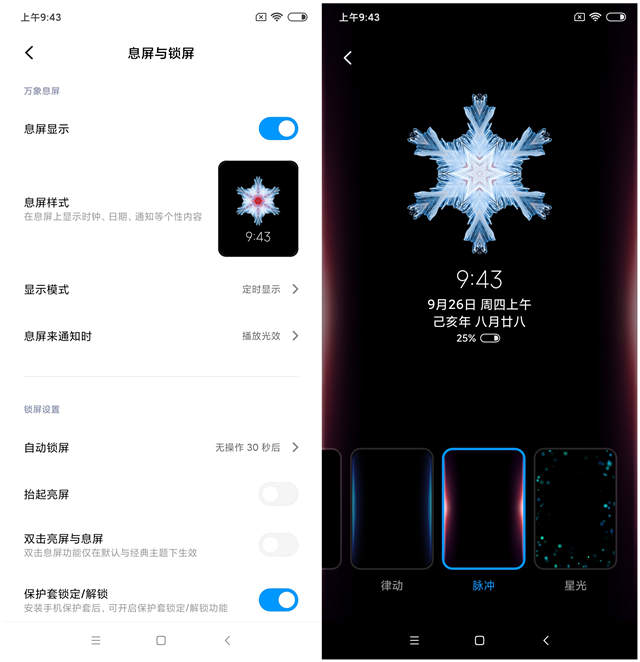Go back from the light effect preview
The width and height of the screenshot is (640, 662).
pos(348,58)
